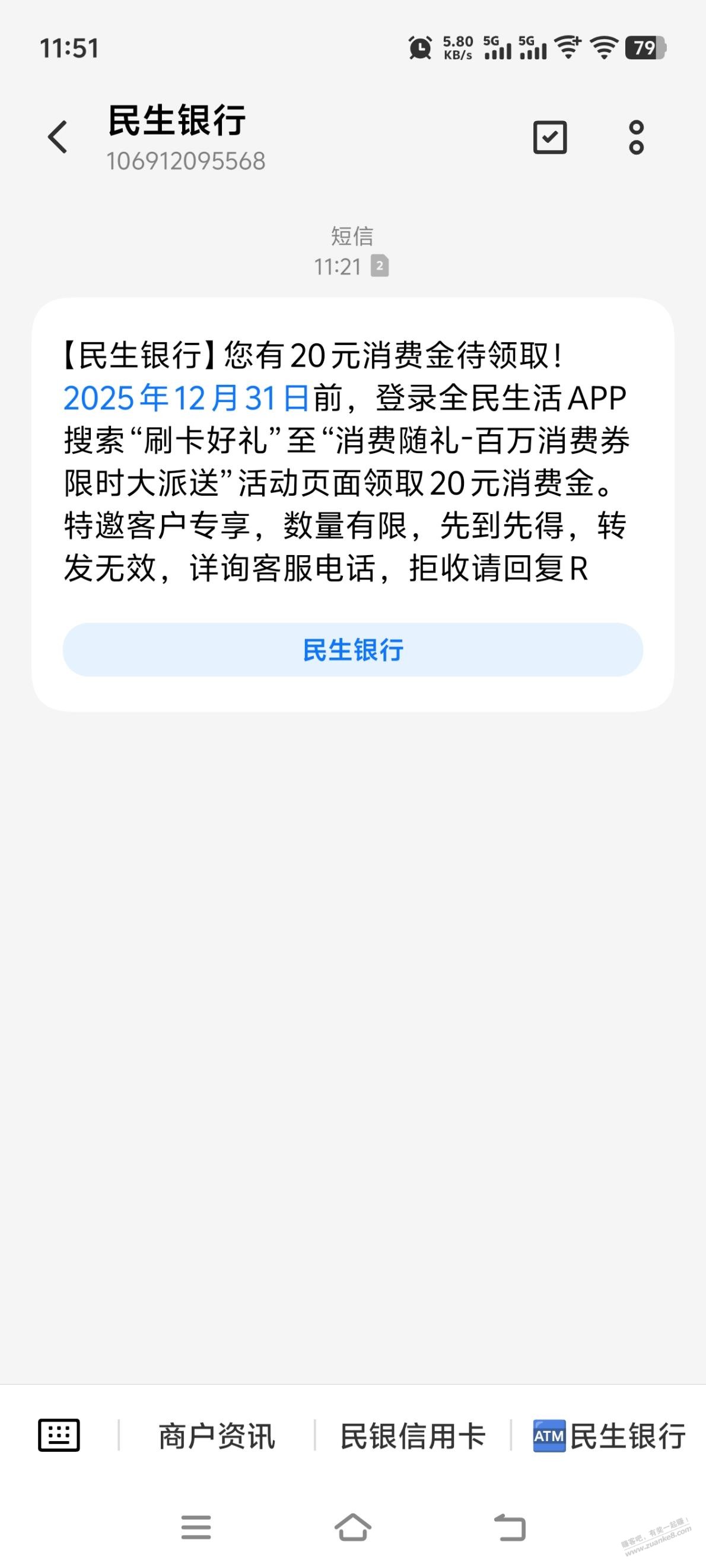The width and height of the screenshot is (706, 1568).
Task: Tap the 民生银行 button under the message
Action: click(x=352, y=649)
